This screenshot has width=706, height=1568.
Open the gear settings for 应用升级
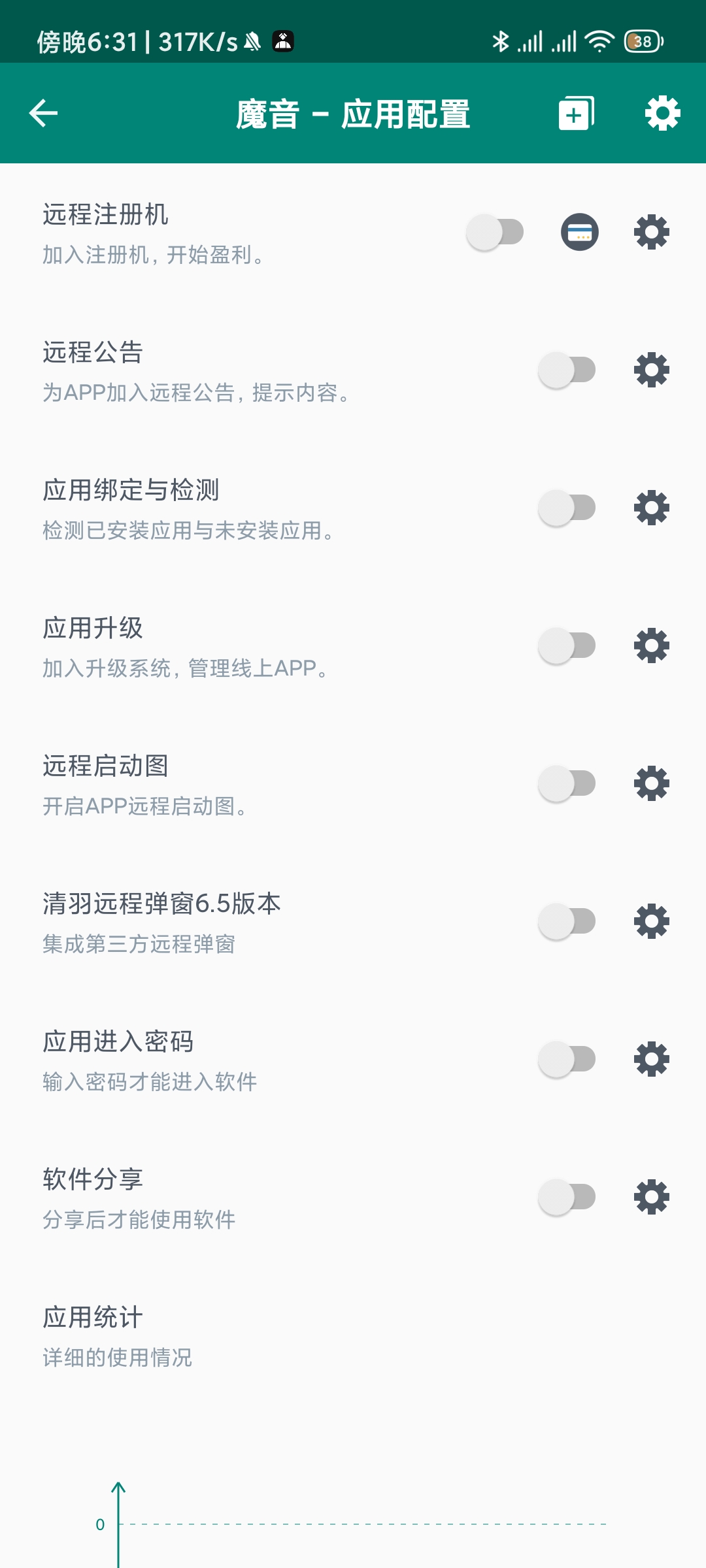(x=652, y=645)
